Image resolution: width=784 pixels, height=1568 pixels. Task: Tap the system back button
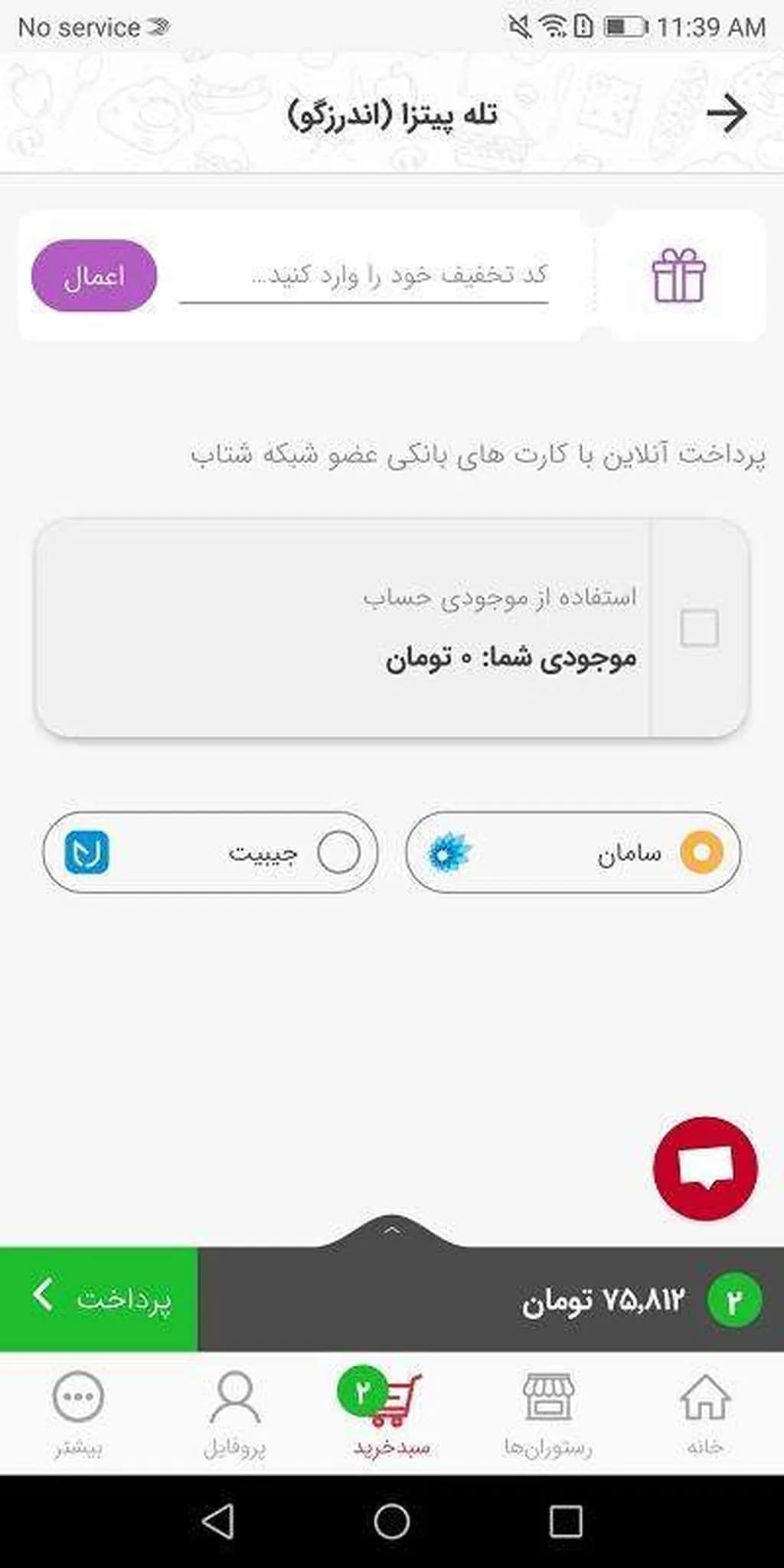(217, 1521)
